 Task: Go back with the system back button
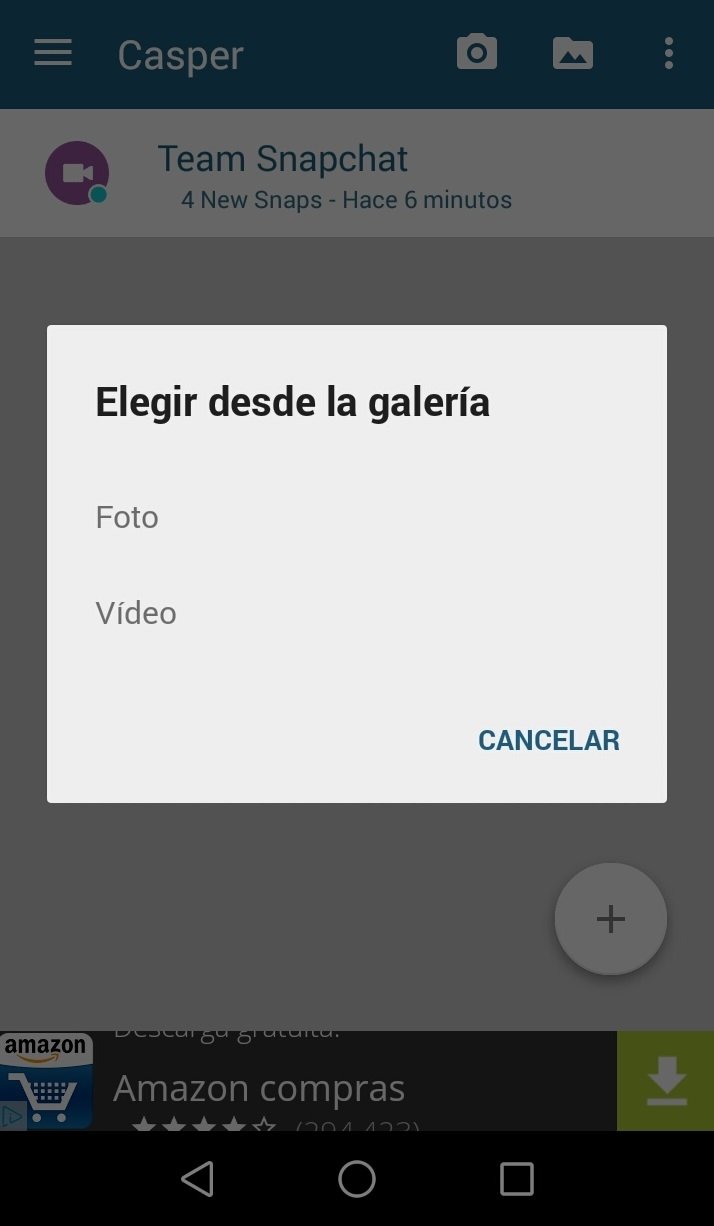197,1179
